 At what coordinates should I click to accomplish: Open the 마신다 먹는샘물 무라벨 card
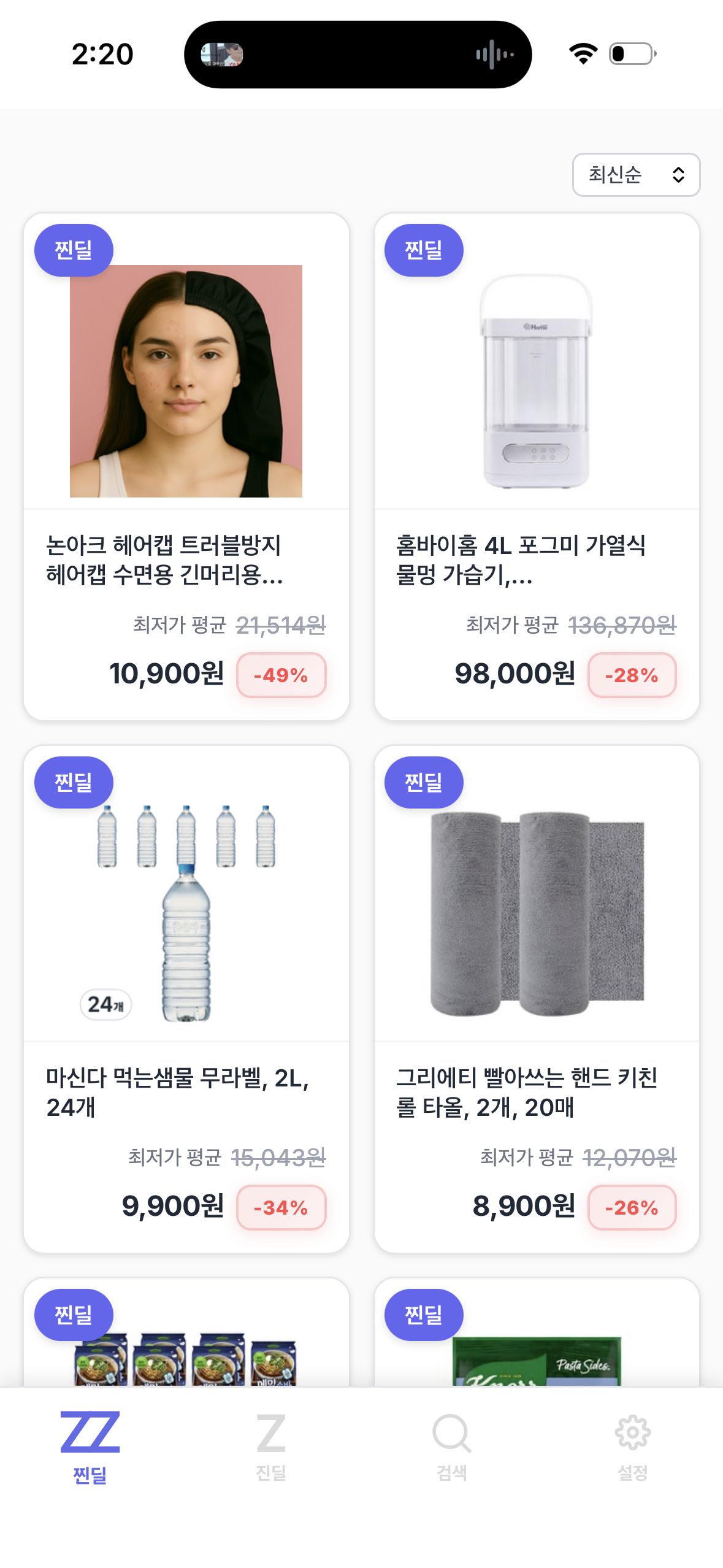[x=186, y=999]
